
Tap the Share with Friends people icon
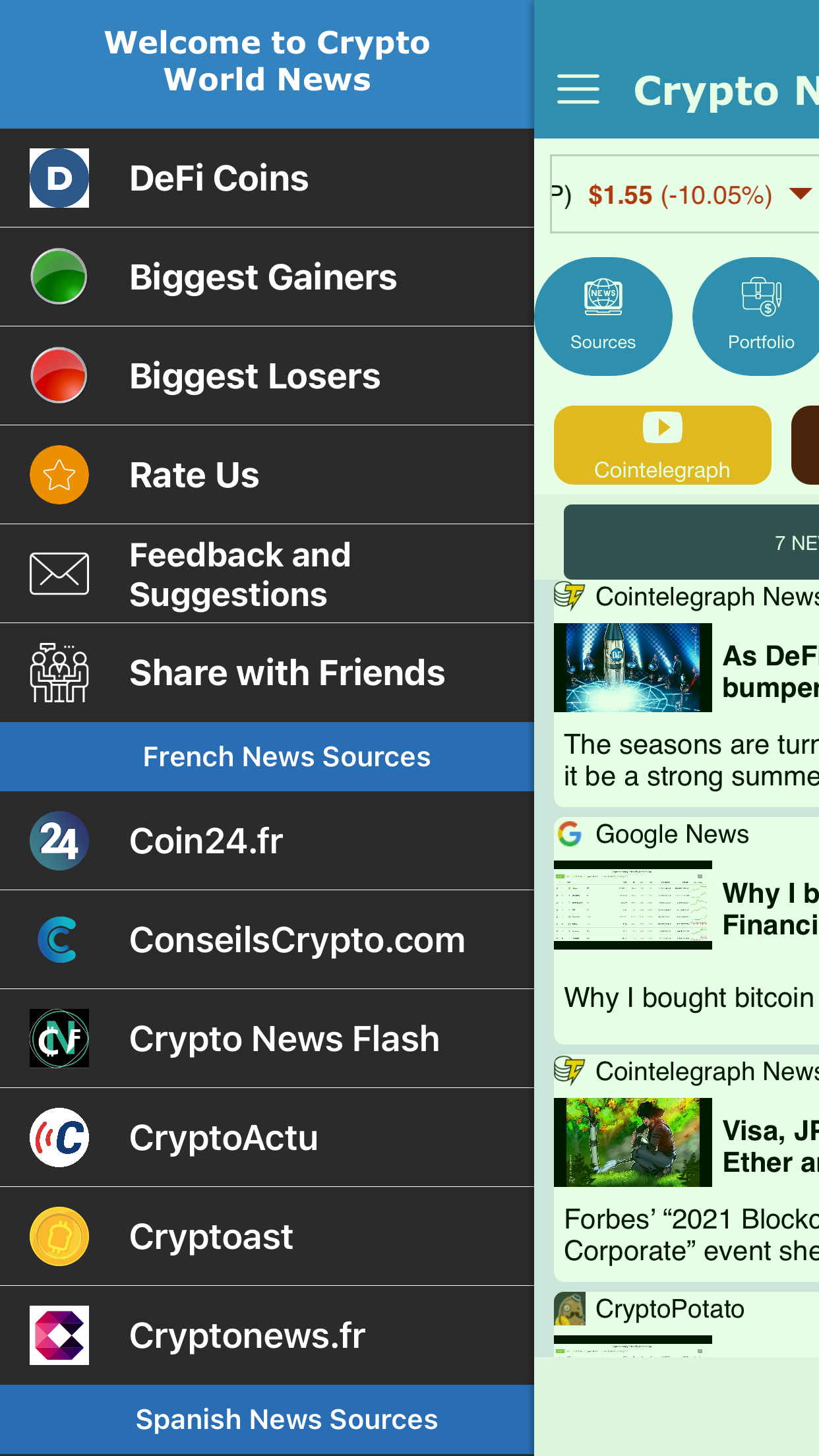(59, 672)
